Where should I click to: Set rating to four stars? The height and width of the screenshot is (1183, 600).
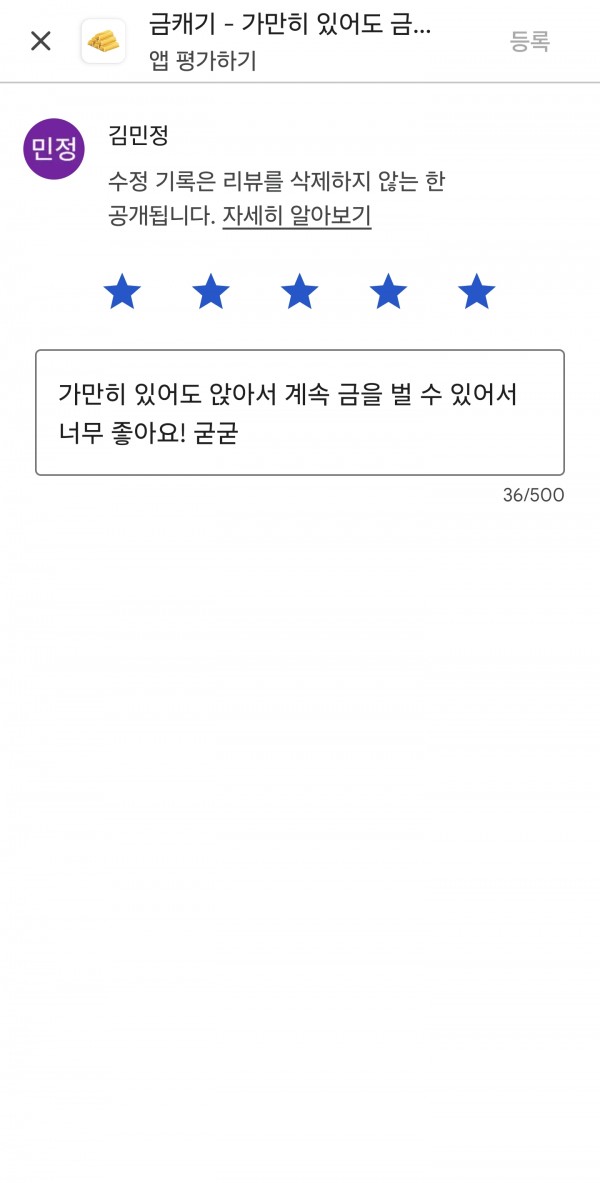pyautogui.click(x=388, y=292)
